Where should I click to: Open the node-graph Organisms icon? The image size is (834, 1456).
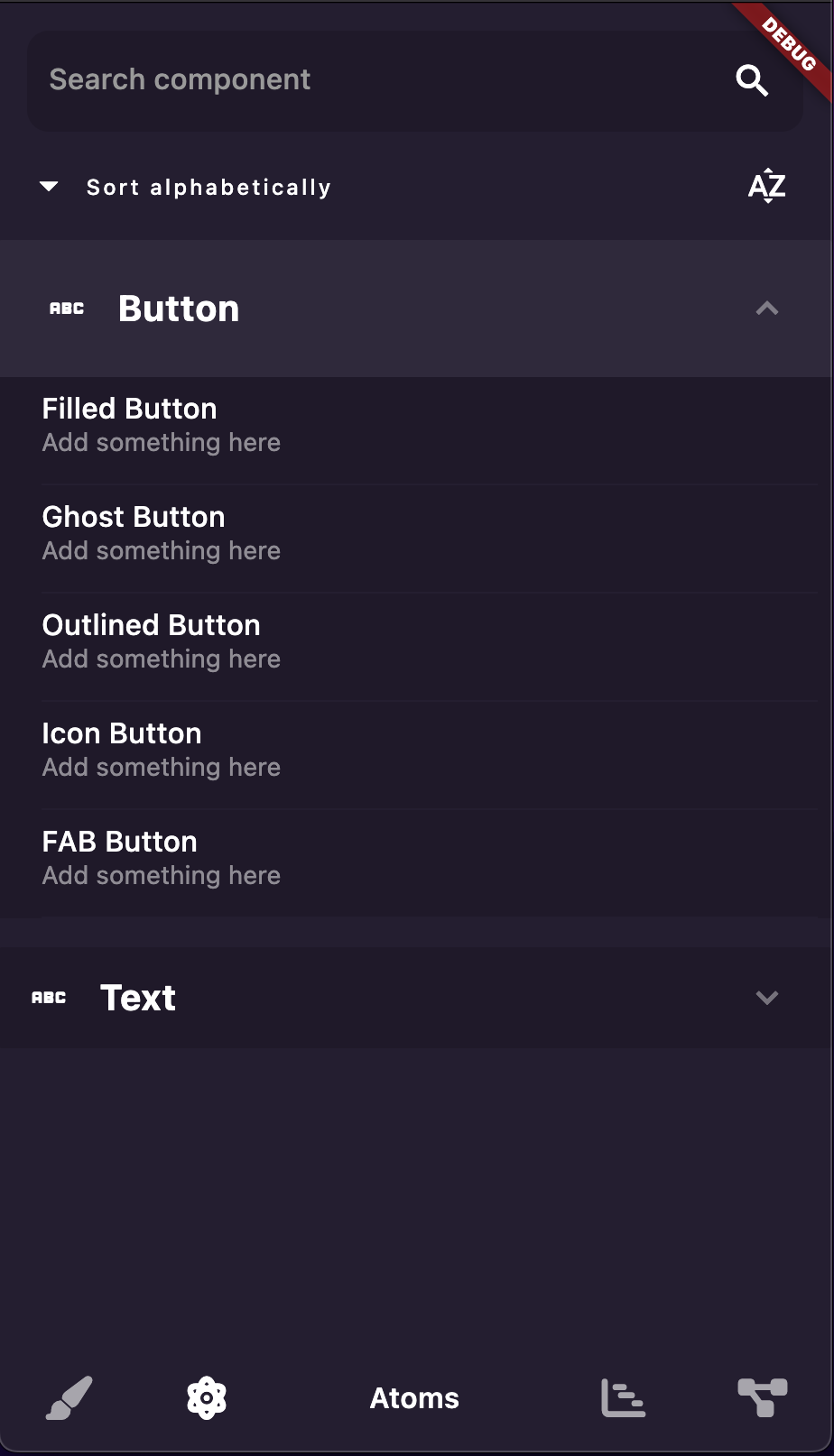pyautogui.click(x=763, y=1398)
